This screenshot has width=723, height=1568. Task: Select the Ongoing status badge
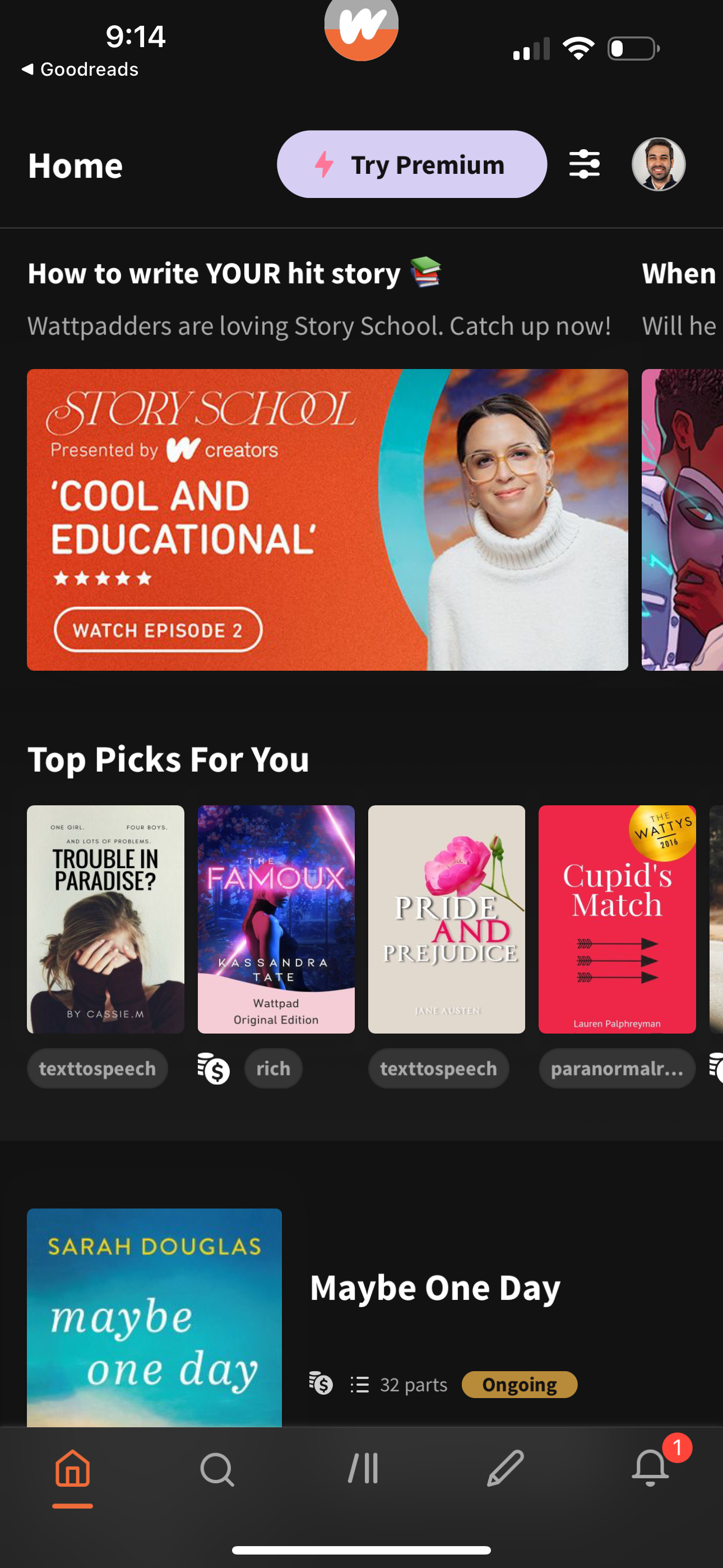[519, 1385]
